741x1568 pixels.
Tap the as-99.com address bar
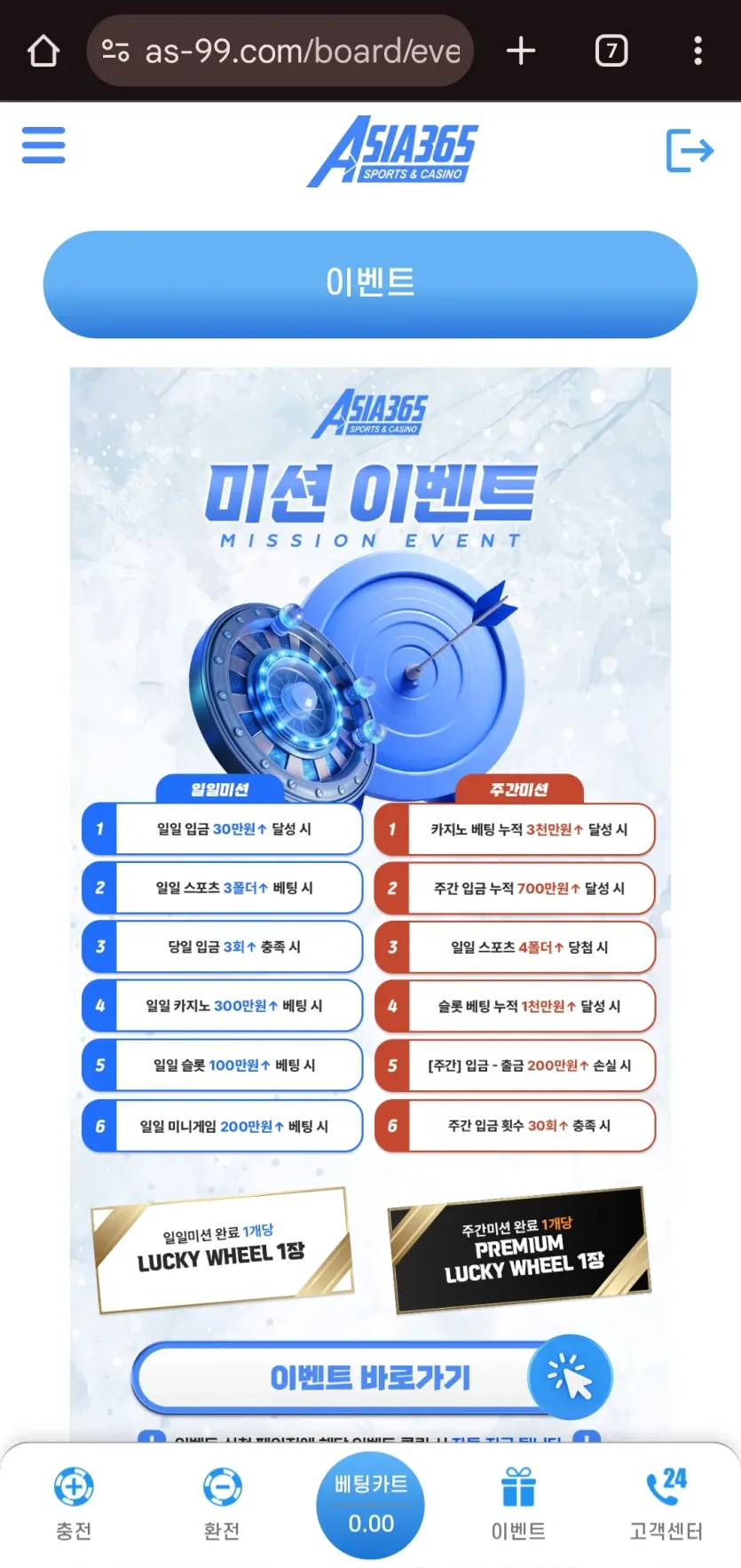[280, 51]
